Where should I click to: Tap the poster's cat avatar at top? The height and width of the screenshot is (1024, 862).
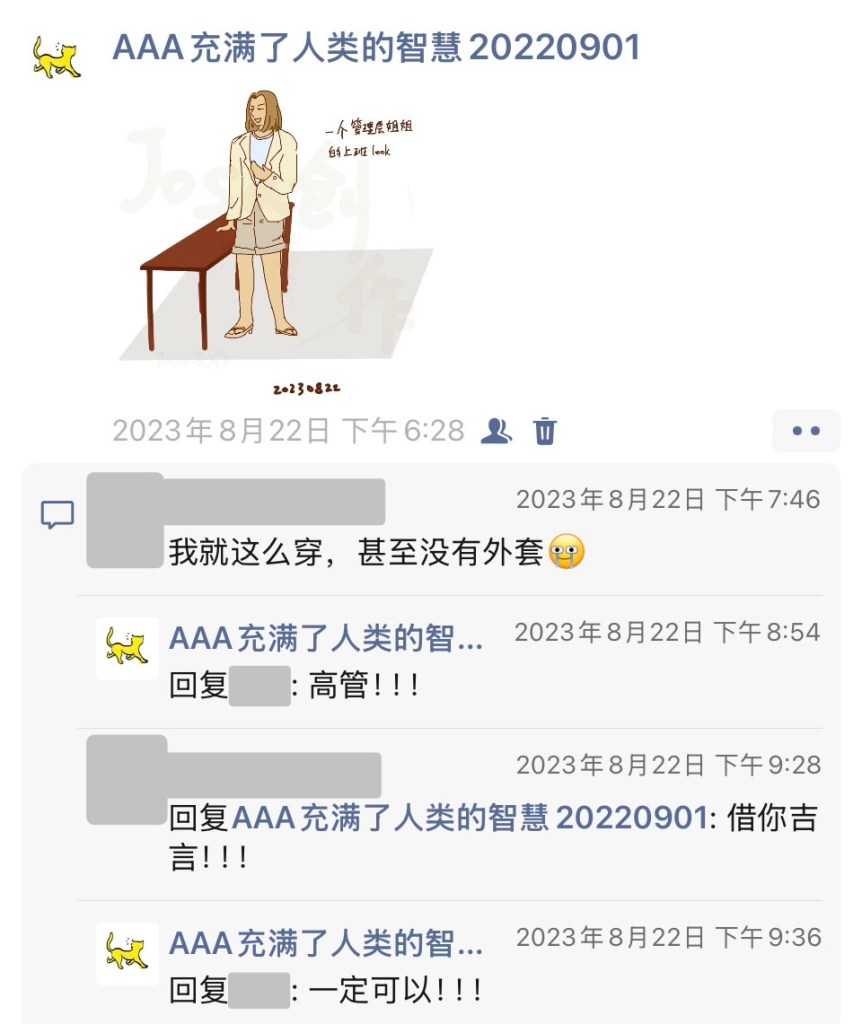(57, 57)
